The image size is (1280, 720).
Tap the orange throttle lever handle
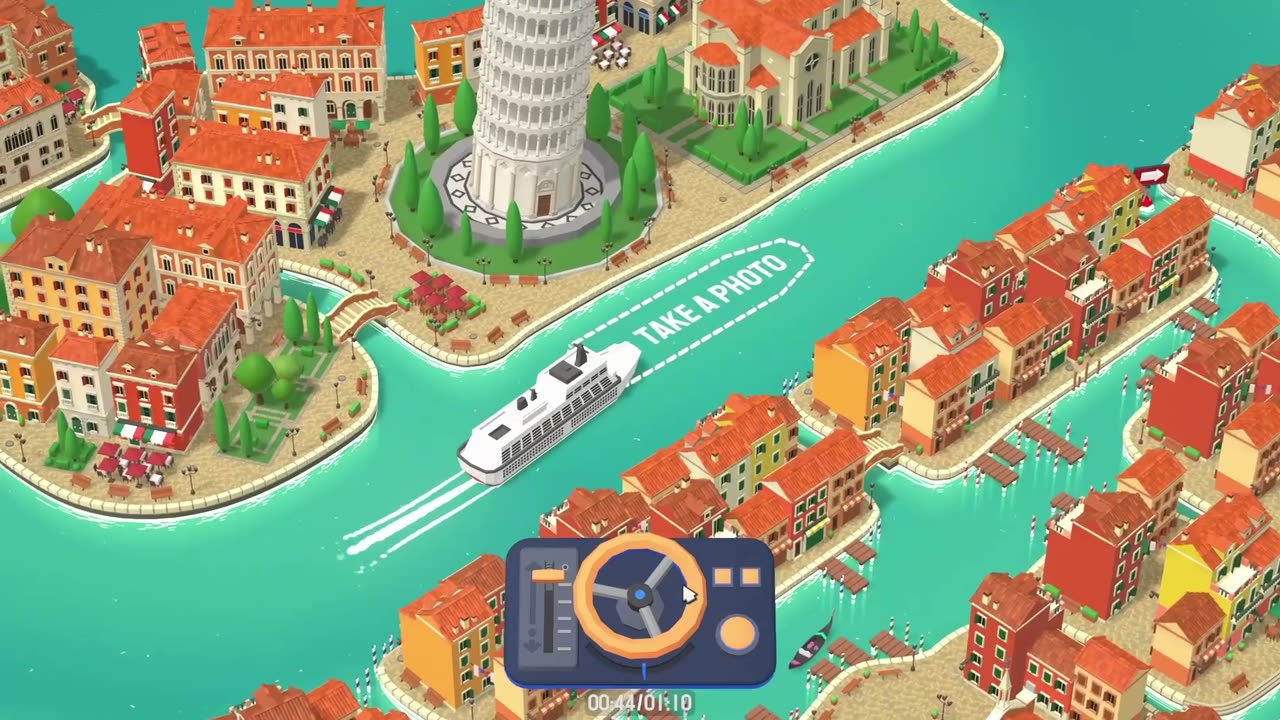pos(549,575)
